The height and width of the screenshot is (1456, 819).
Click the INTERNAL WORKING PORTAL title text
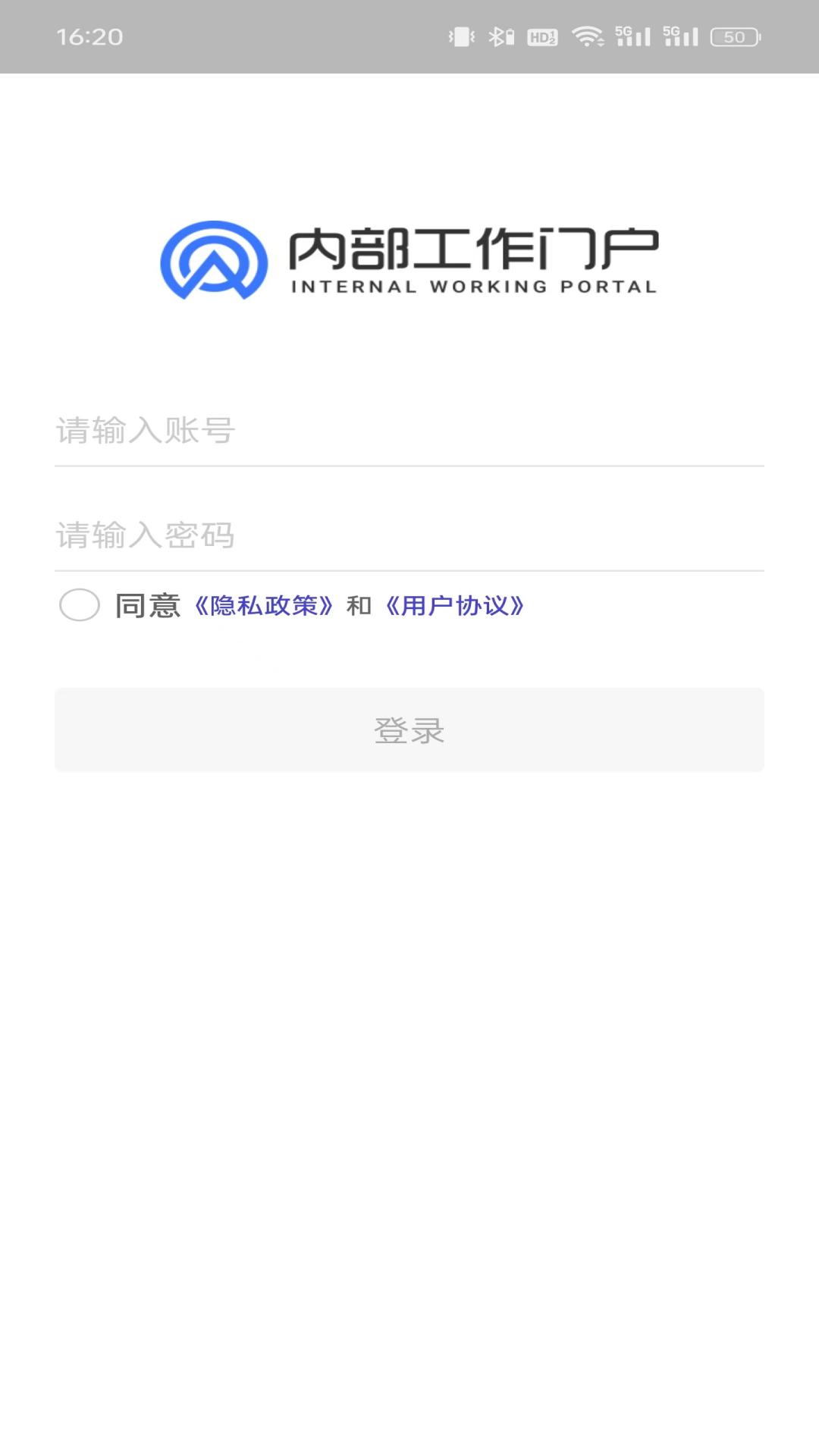[x=473, y=287]
